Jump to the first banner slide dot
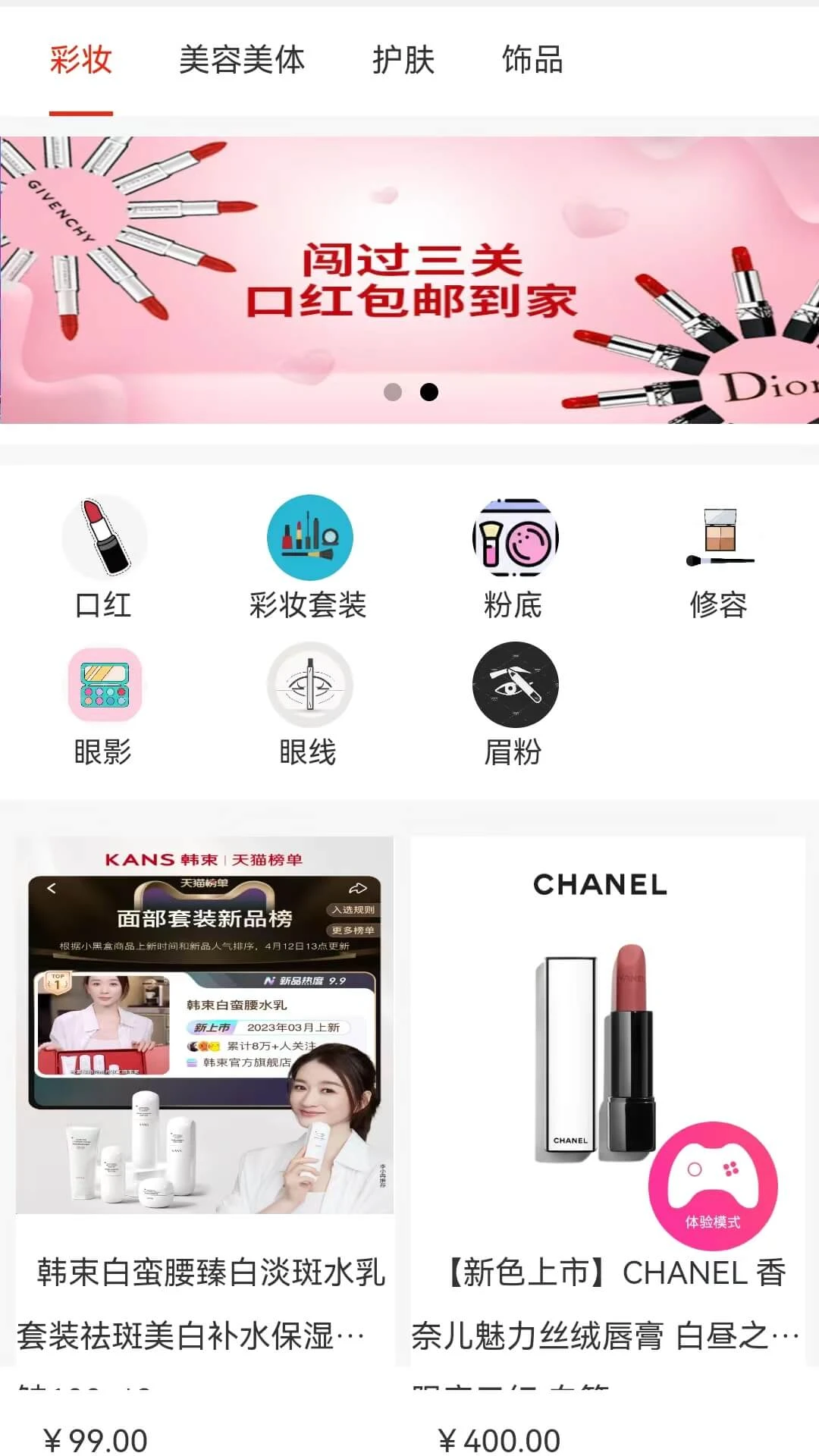819x1456 pixels. coord(393,392)
